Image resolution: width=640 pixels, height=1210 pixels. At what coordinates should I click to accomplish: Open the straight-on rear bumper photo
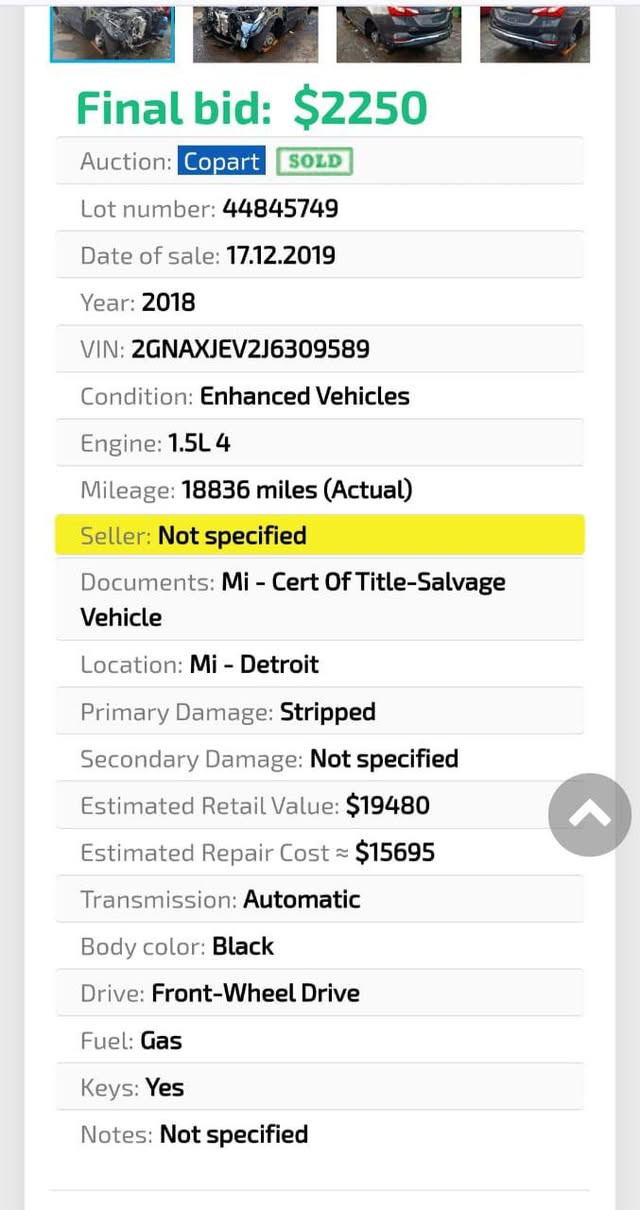tap(535, 32)
